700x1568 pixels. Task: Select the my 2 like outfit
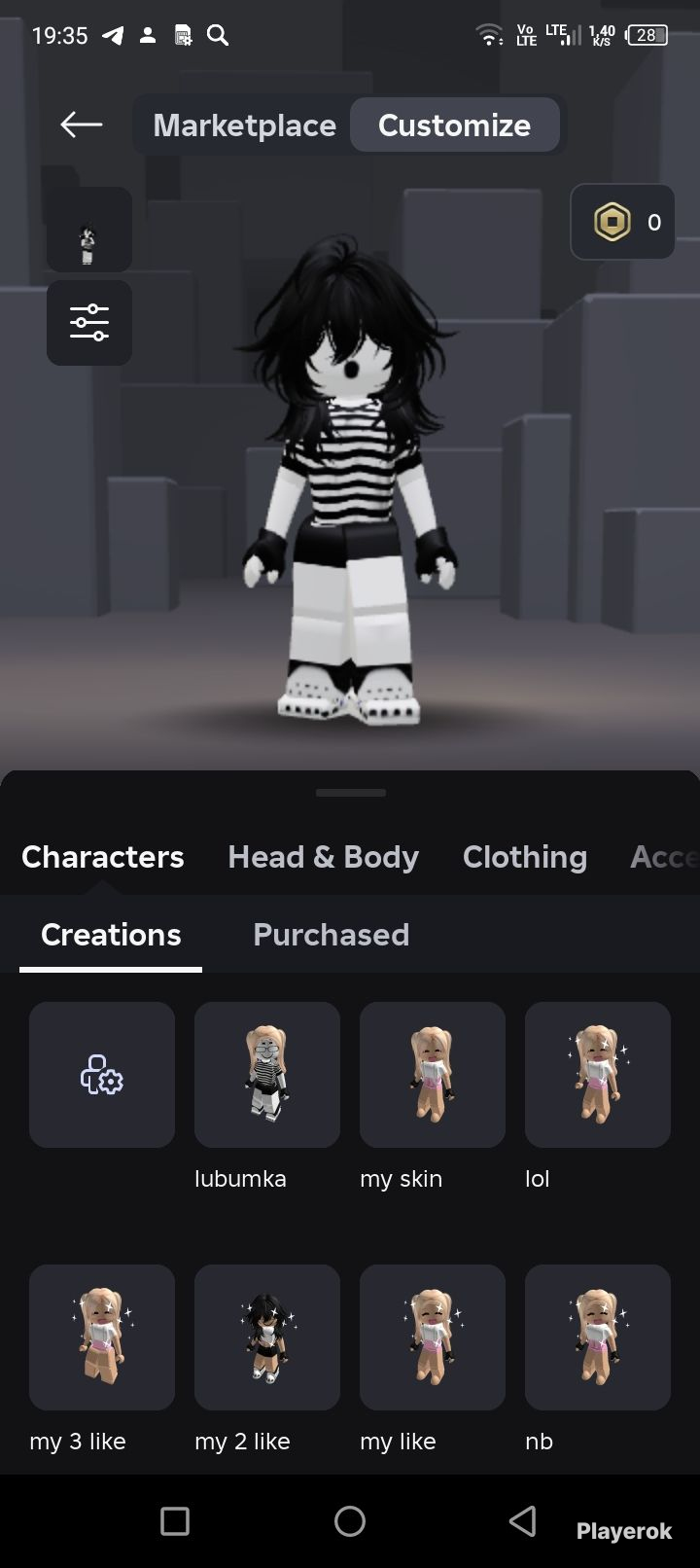[x=267, y=1337]
